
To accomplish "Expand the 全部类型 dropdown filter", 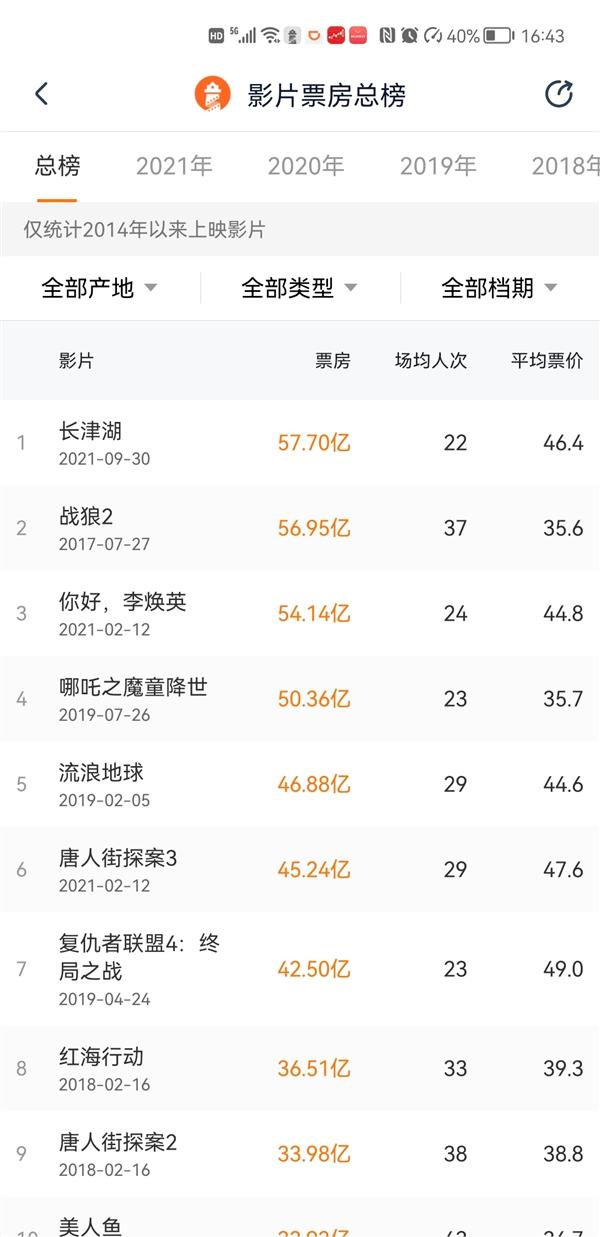I will (299, 289).
